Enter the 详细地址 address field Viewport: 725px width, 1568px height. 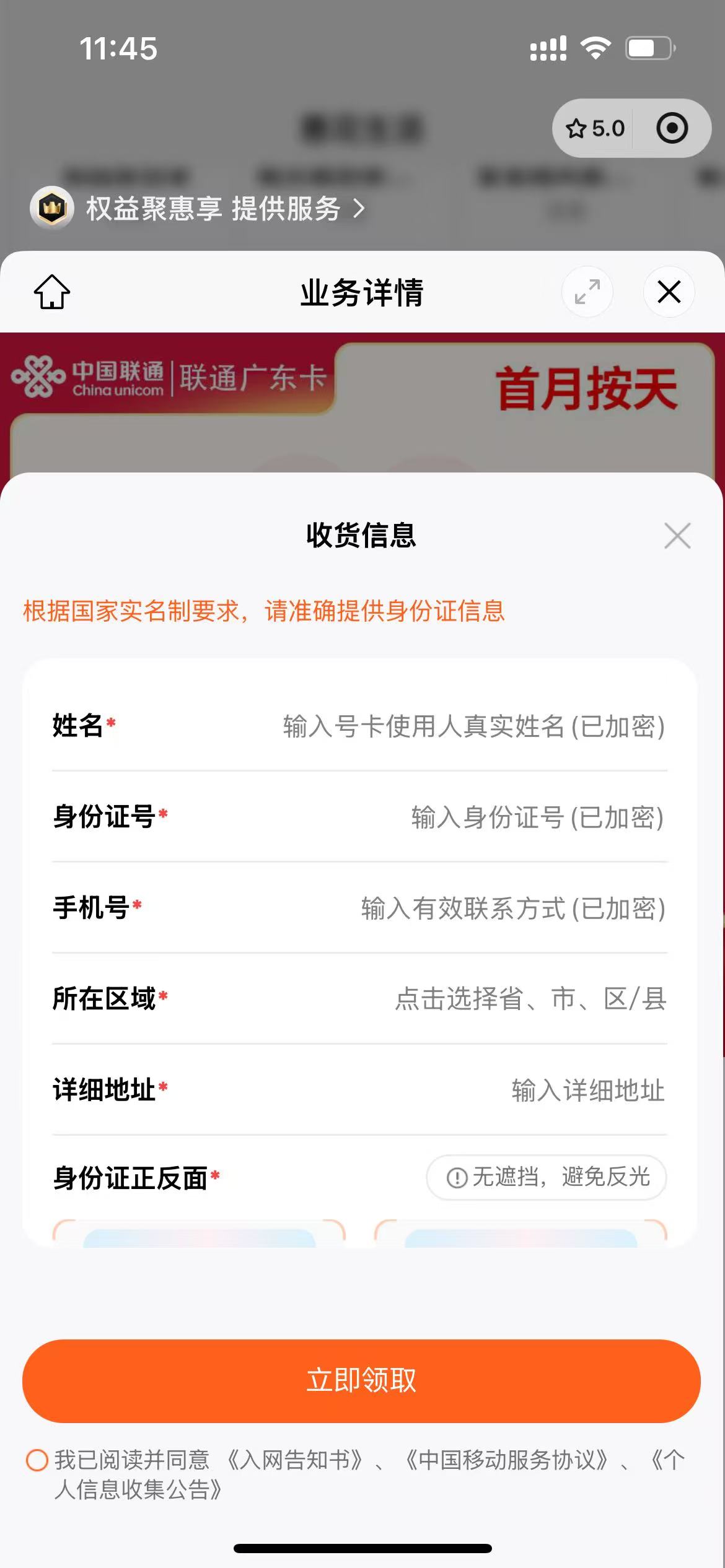(587, 1091)
